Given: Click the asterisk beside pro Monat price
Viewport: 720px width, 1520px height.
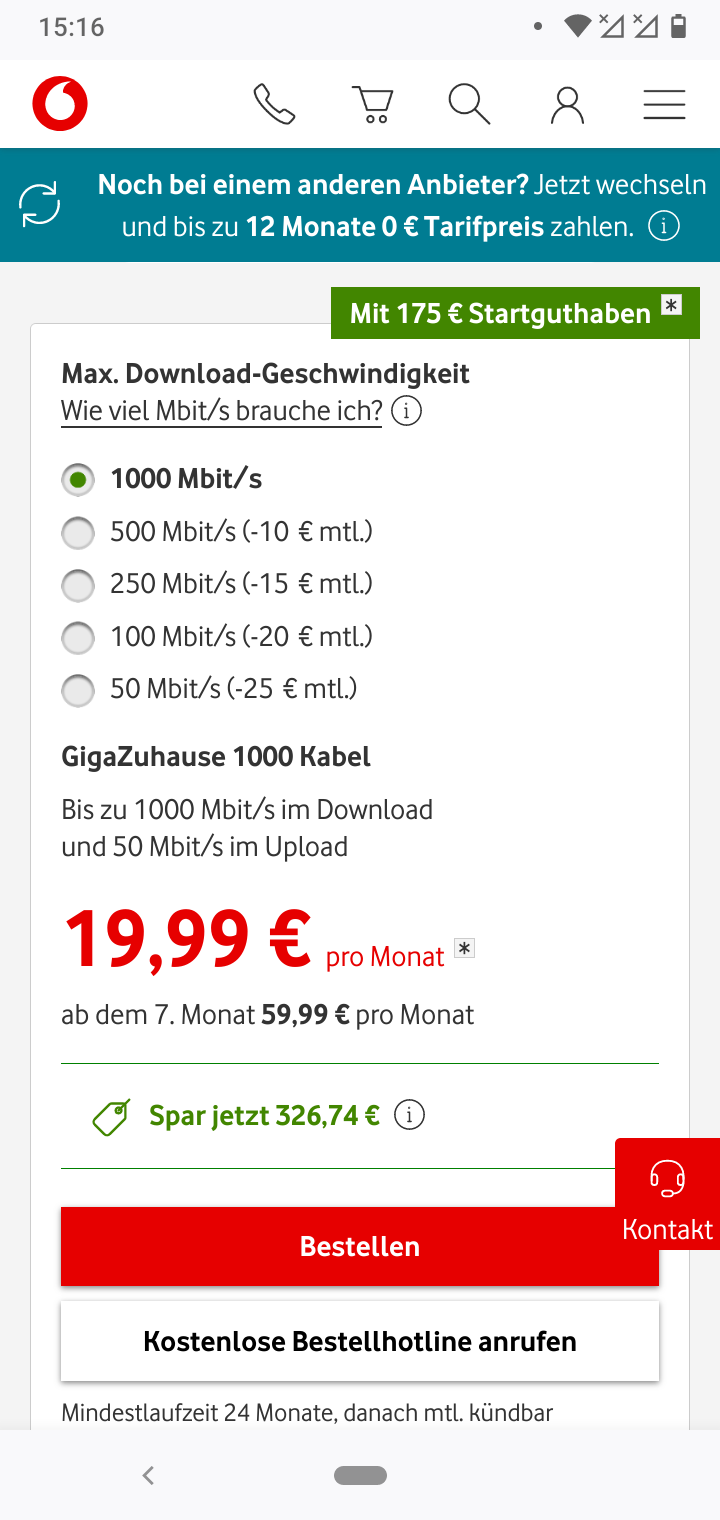Looking at the screenshot, I should pyautogui.click(x=464, y=947).
